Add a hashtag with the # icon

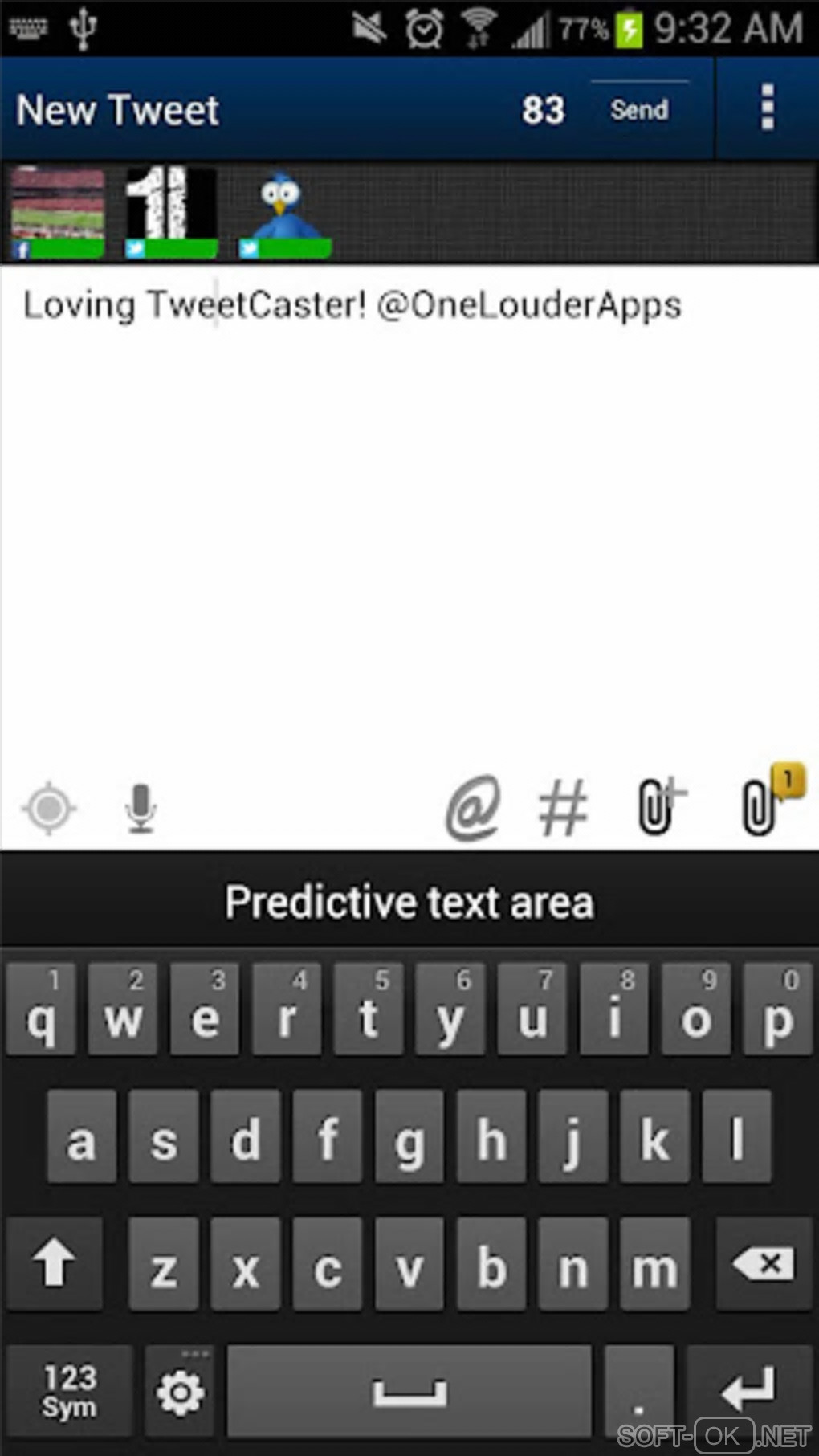563,810
